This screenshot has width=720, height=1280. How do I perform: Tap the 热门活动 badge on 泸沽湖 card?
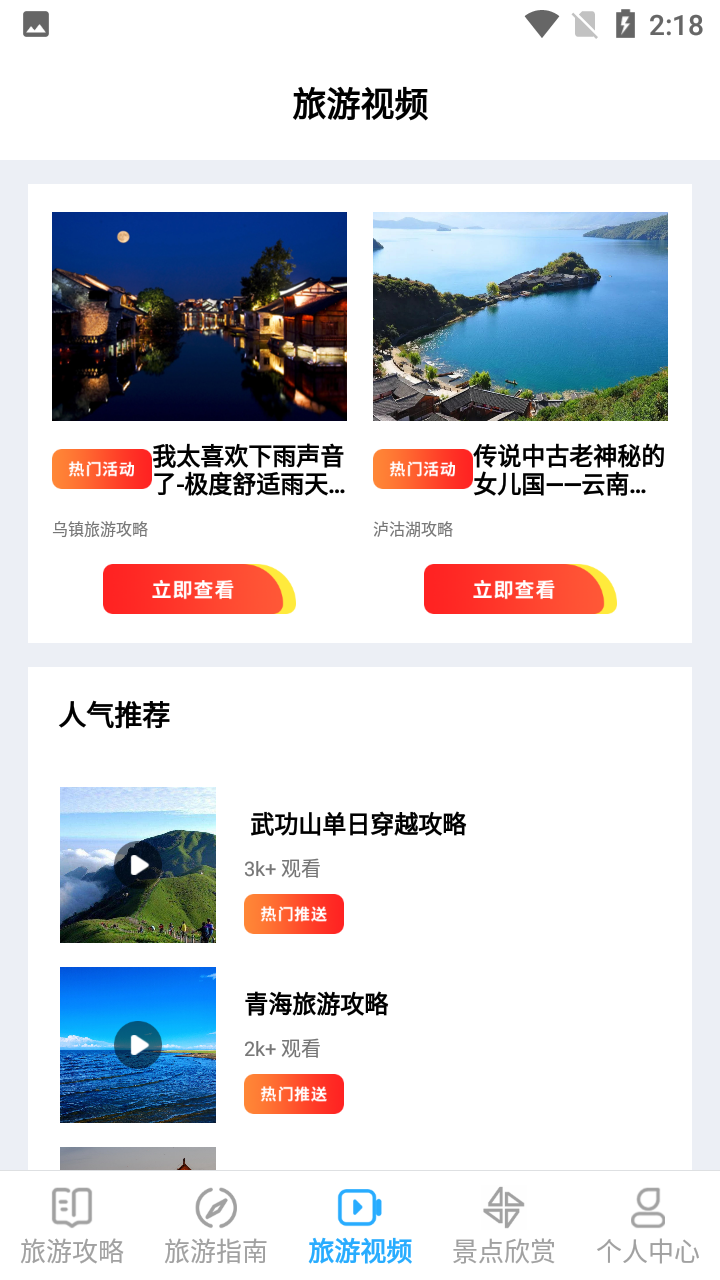(x=422, y=468)
